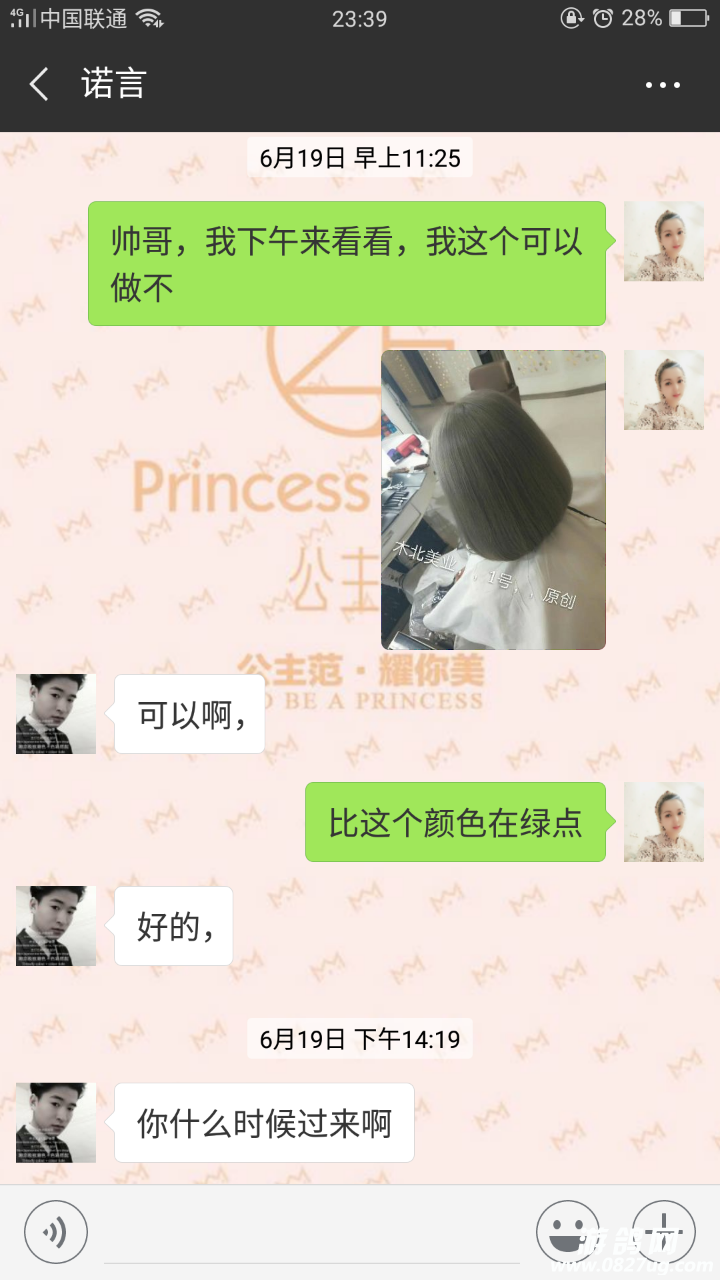Tap the message text input field

pyautogui.click(x=310, y=1232)
